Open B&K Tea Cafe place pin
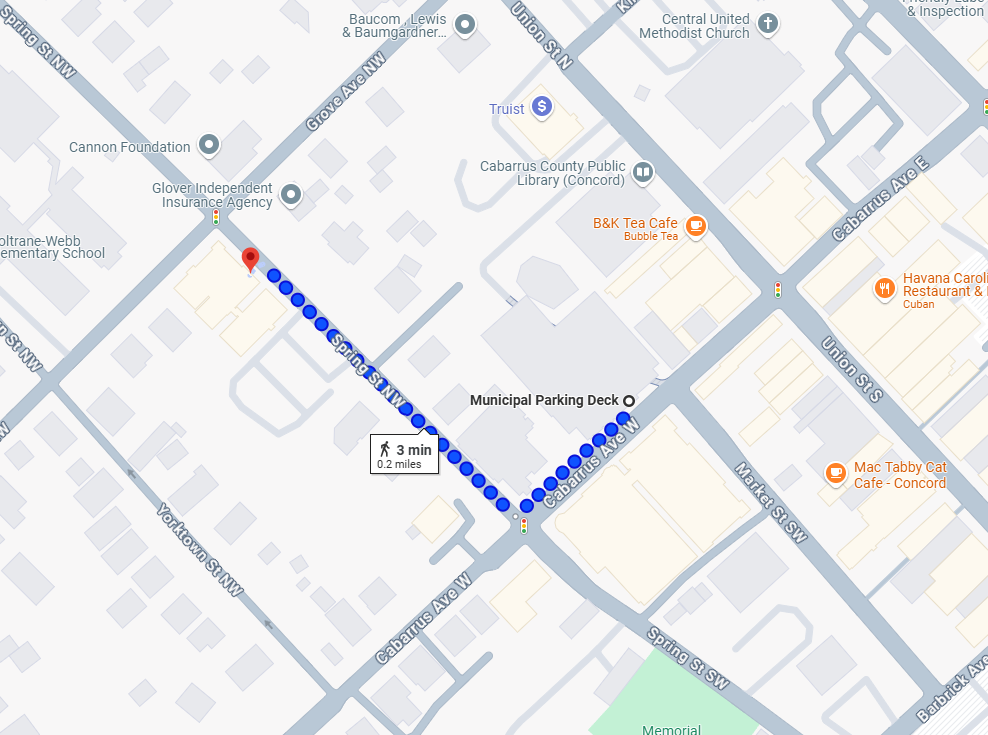This screenshot has width=988, height=735. [x=696, y=227]
